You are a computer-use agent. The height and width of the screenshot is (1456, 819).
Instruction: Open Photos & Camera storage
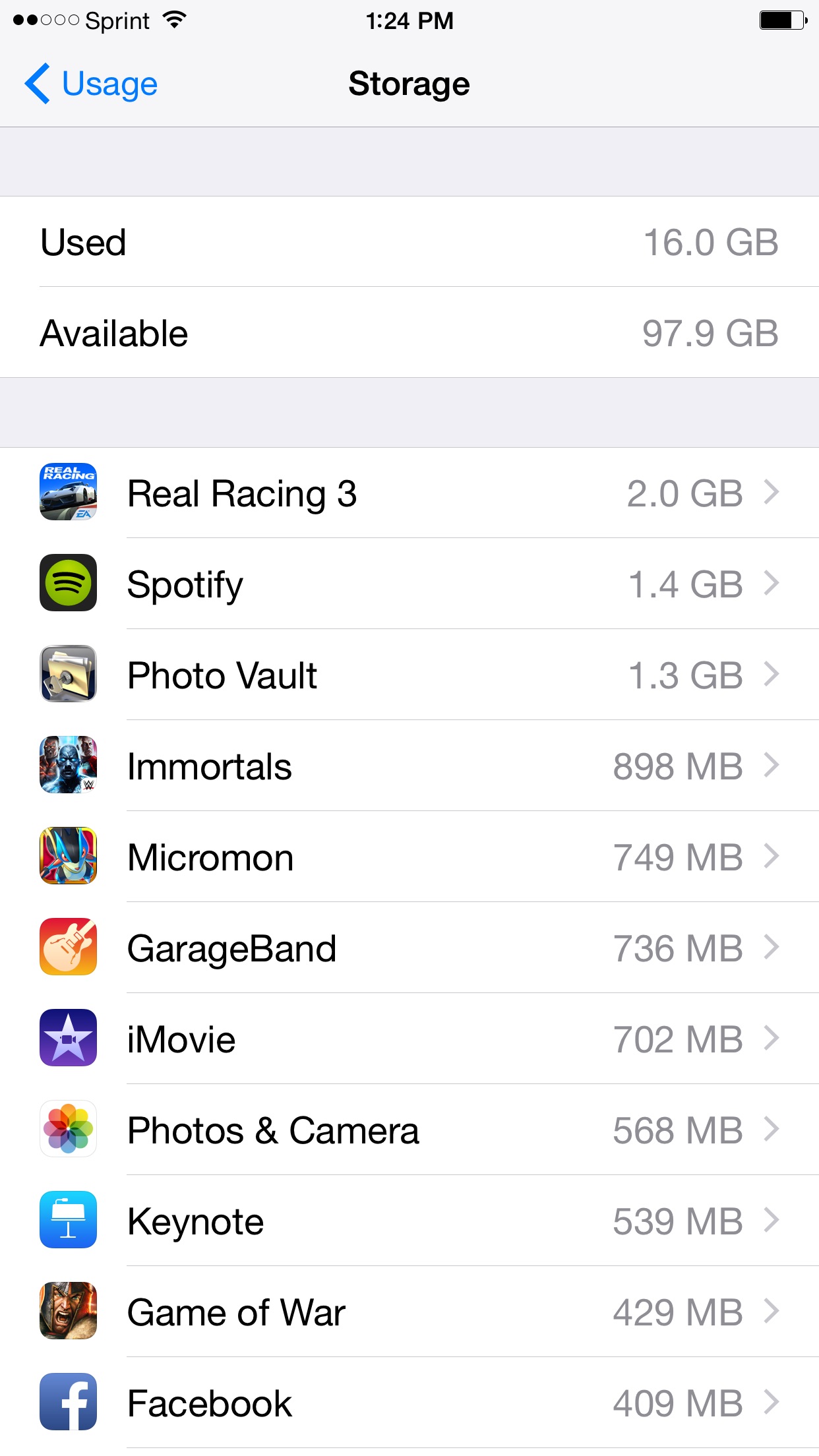tap(409, 1130)
